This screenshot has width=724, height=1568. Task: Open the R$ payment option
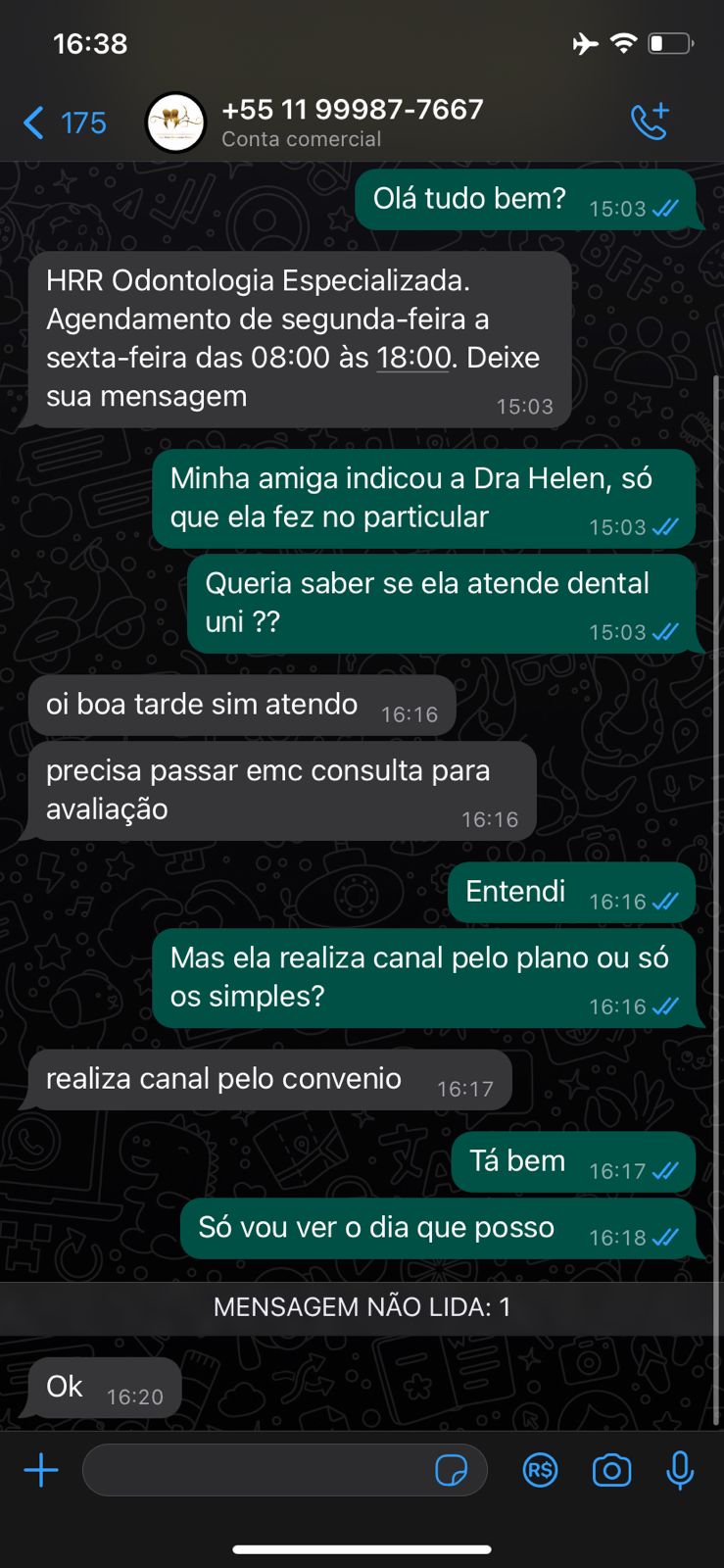540,1470
